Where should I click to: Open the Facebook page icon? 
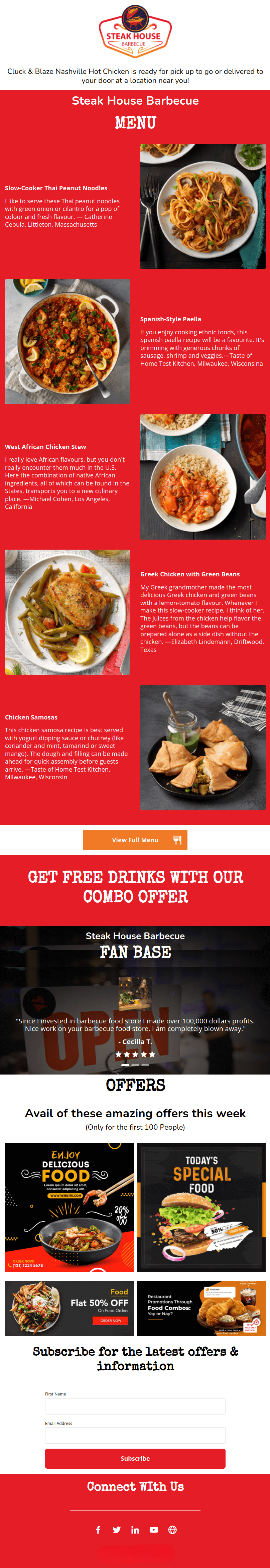point(98,1529)
